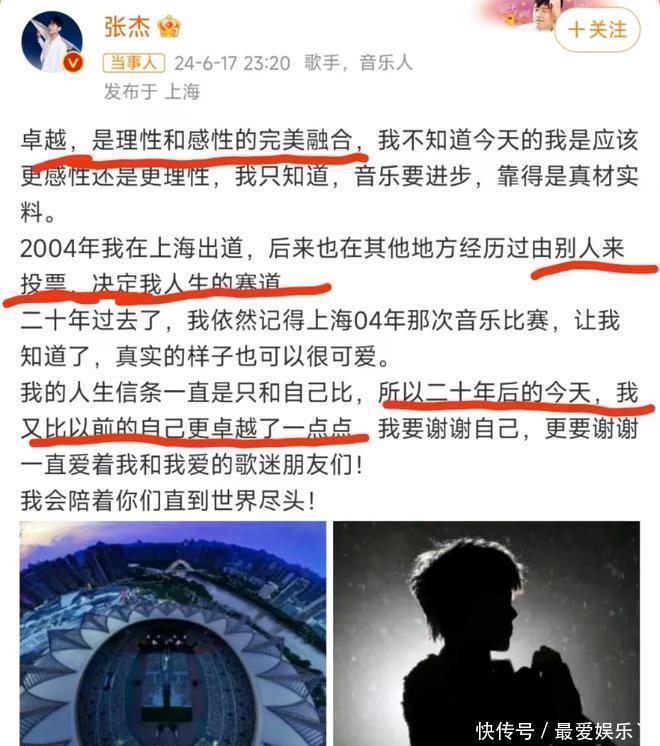View the backlit silhouette photo
660x746 pixels.
486,632
